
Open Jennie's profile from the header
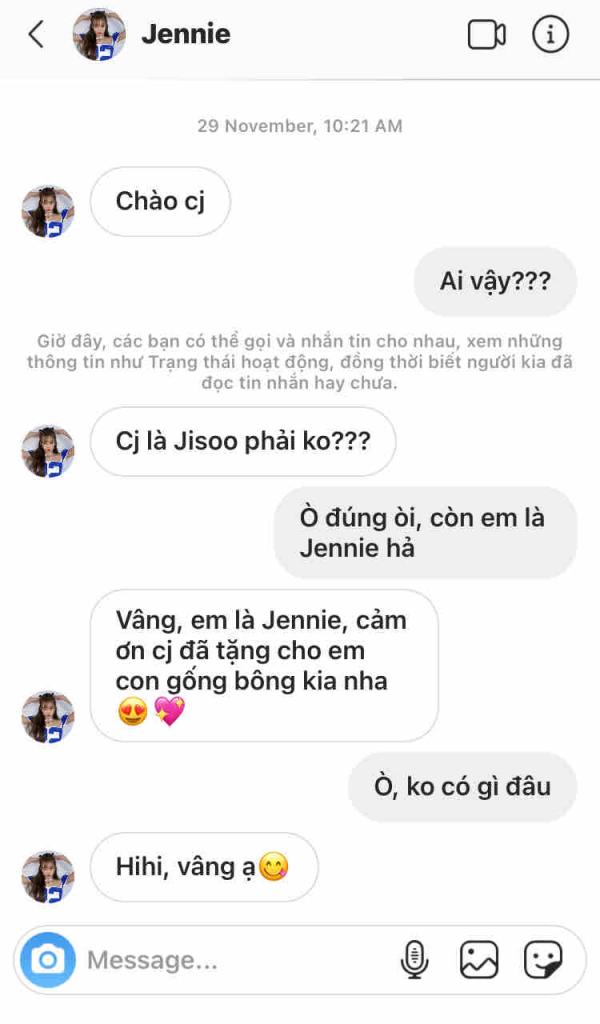pyautogui.click(x=186, y=34)
